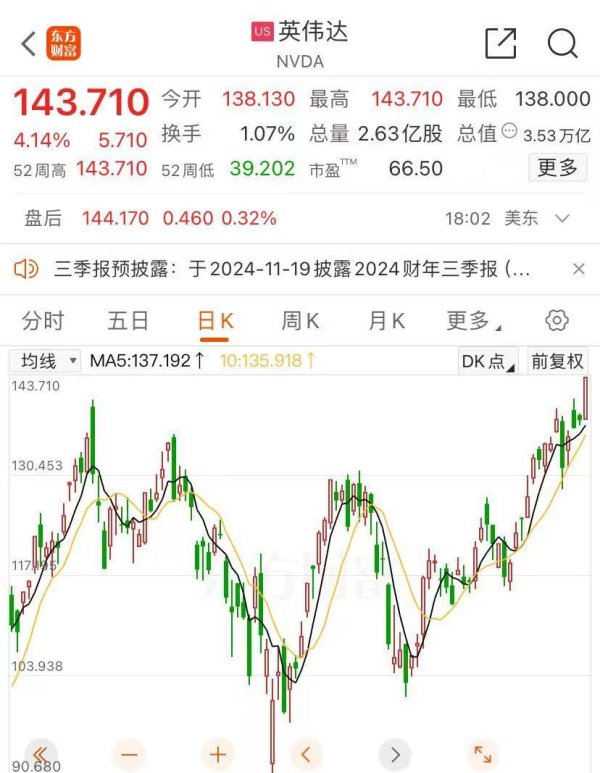Switch to the 五日 chart tab
Image resolution: width=600 pixels, height=773 pixels.
tap(128, 321)
